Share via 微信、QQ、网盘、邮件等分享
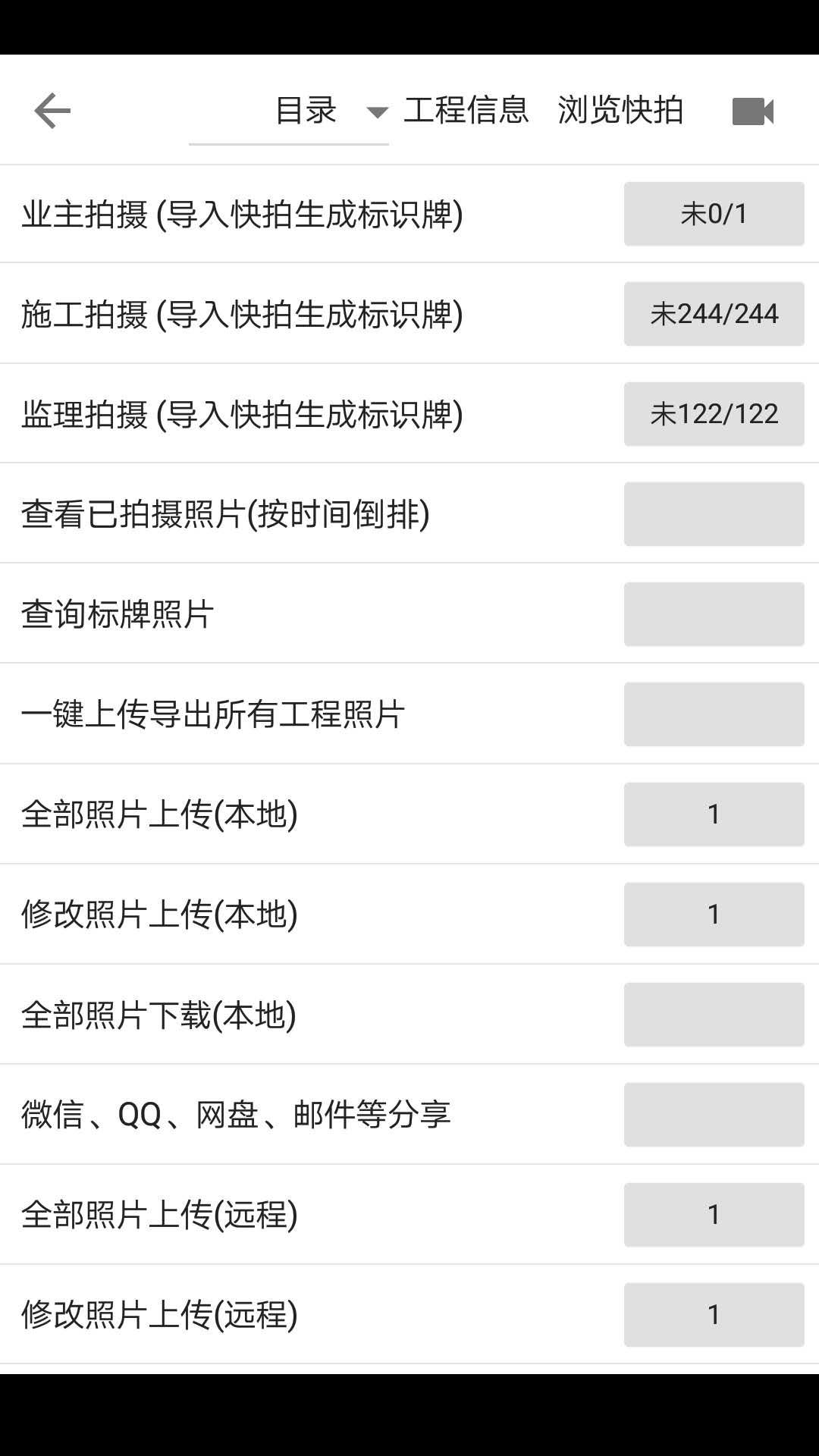 (x=303, y=1114)
